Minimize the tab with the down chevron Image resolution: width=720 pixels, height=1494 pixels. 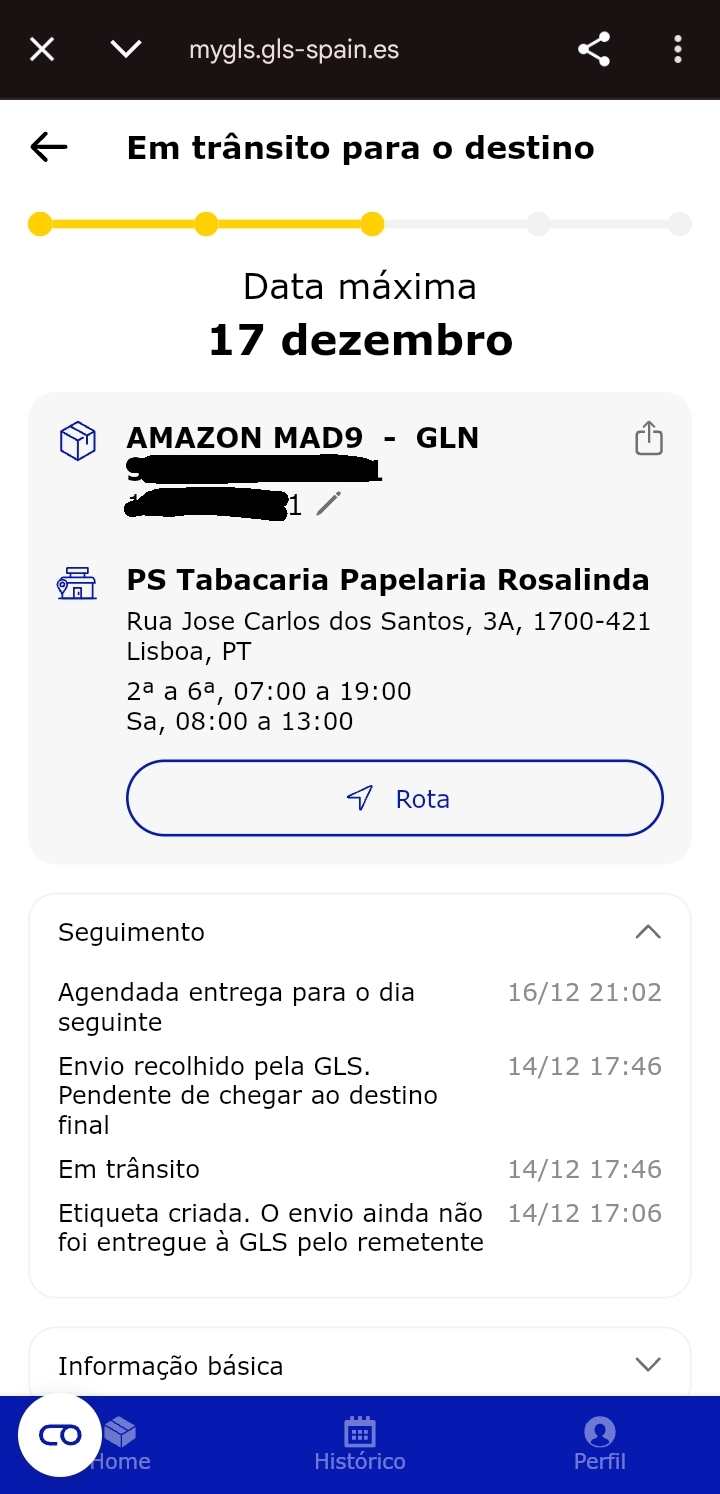(x=126, y=49)
